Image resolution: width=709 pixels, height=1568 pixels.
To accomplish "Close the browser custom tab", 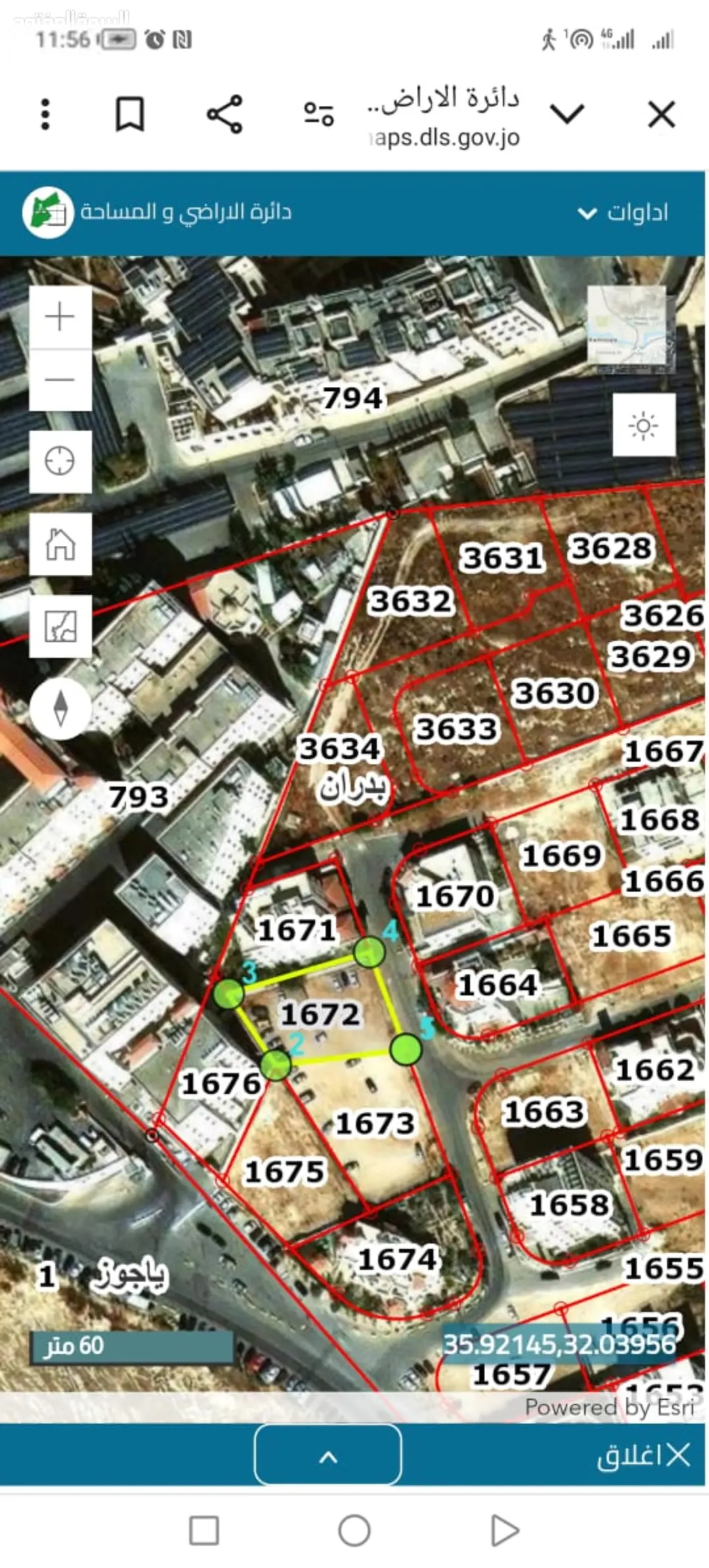I will [661, 114].
